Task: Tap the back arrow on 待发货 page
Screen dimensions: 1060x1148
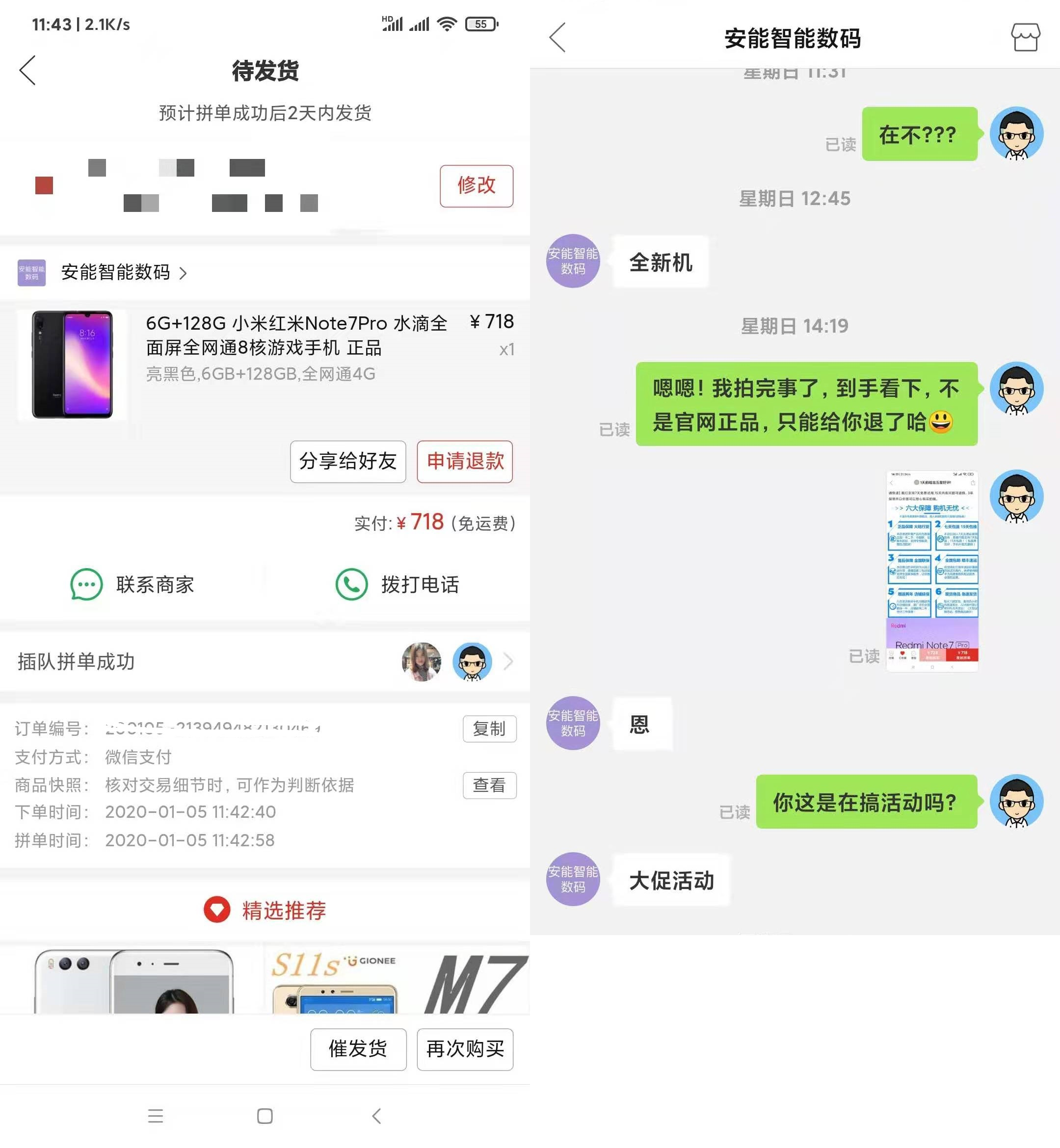Action: 27,71
